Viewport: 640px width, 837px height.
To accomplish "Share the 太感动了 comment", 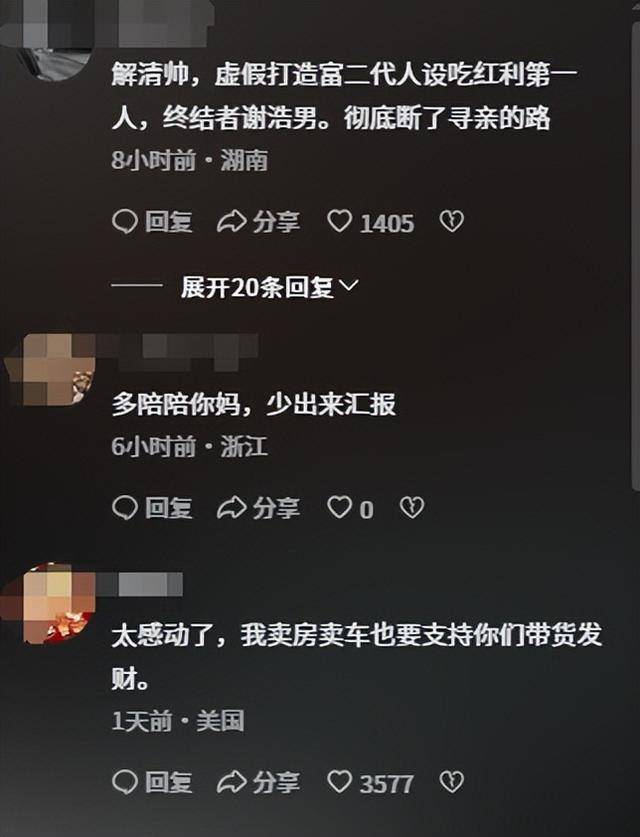I will [x=259, y=782].
